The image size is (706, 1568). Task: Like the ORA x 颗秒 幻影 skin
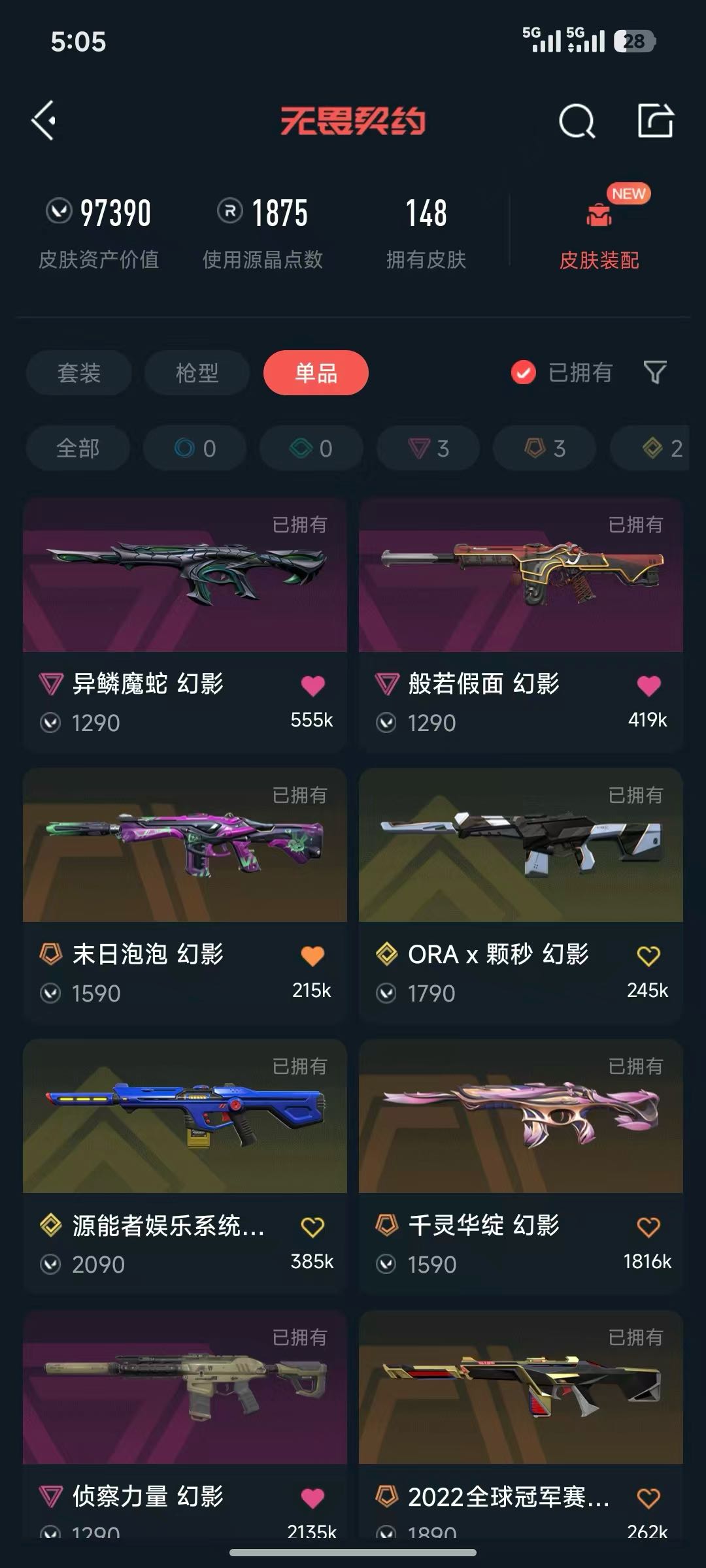coord(648,956)
